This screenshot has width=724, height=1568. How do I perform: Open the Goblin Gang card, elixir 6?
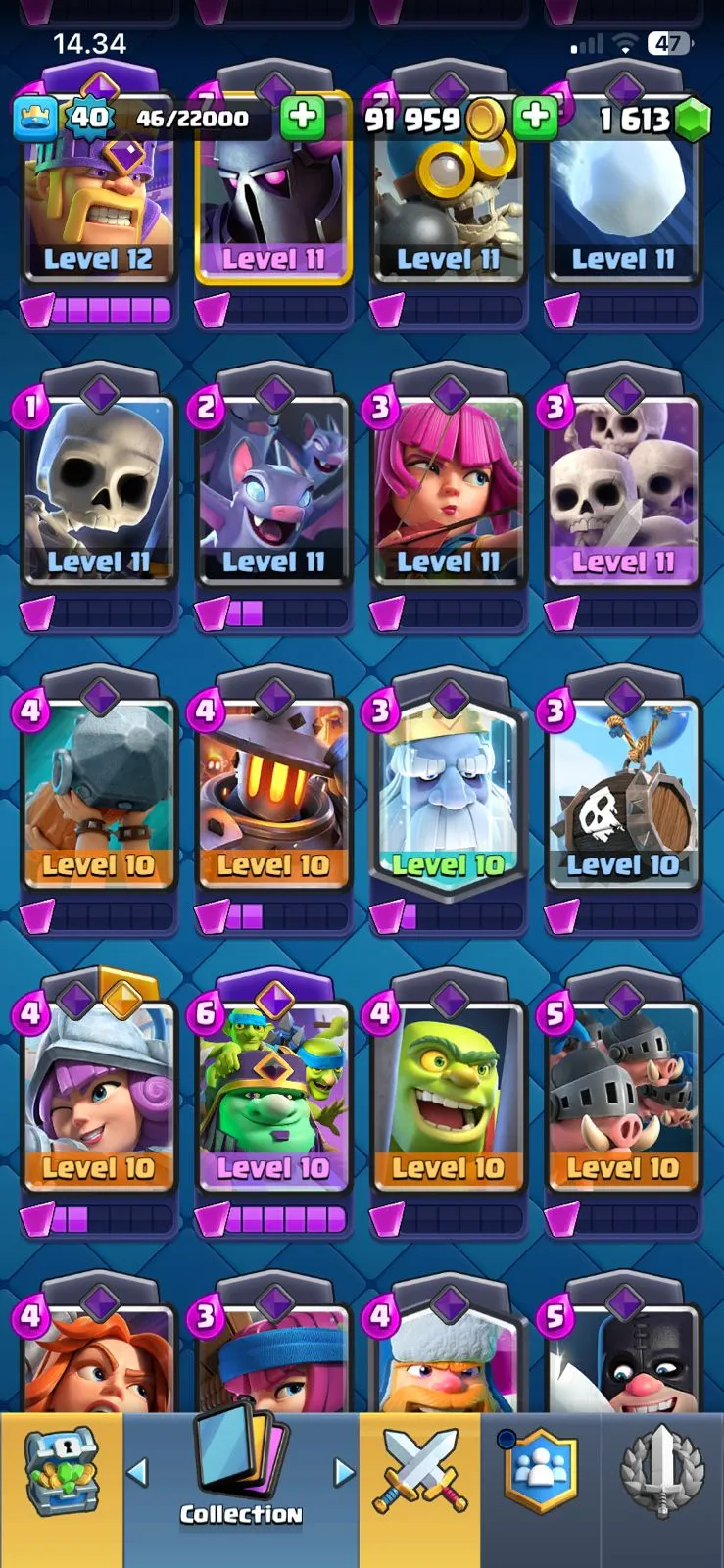pos(273,1098)
